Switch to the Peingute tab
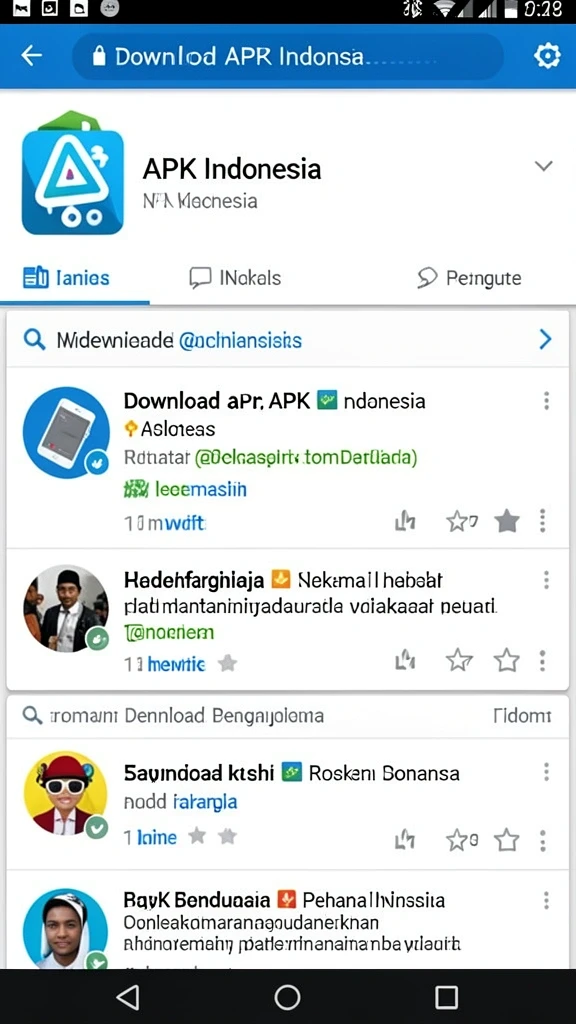Viewport: 576px width, 1024px height. (469, 278)
